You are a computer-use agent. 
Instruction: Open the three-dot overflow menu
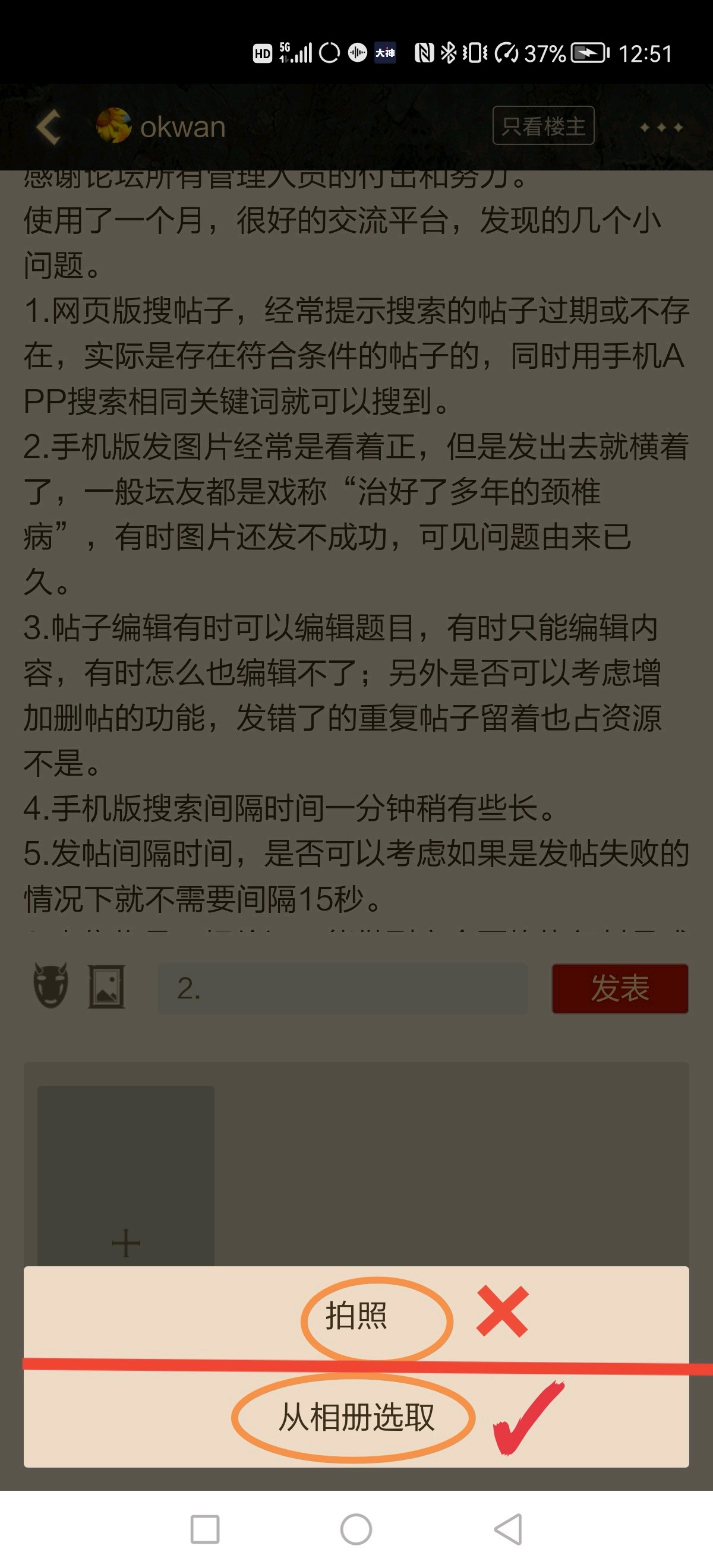[661, 127]
